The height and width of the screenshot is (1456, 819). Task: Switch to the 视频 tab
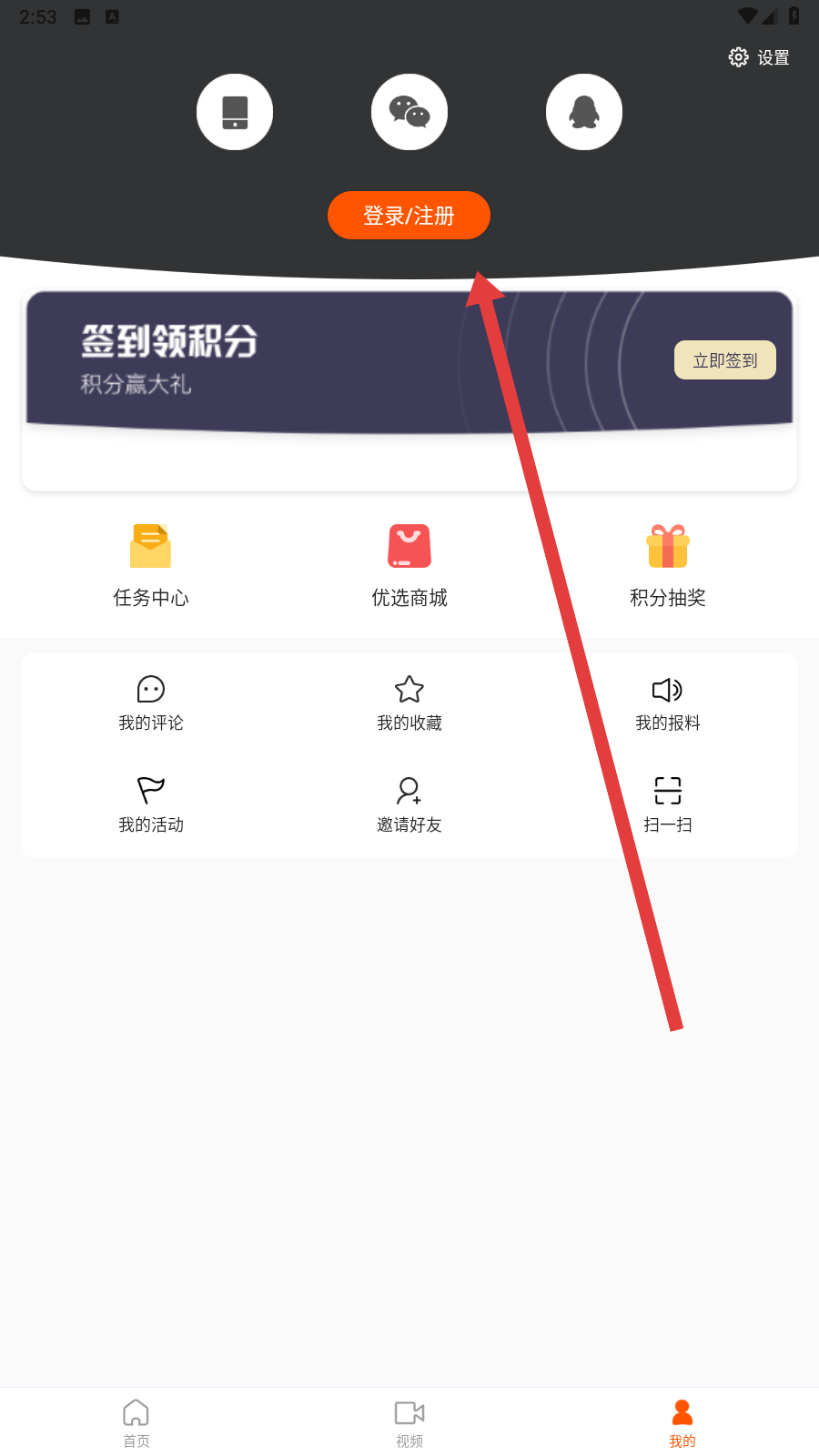click(x=409, y=1423)
